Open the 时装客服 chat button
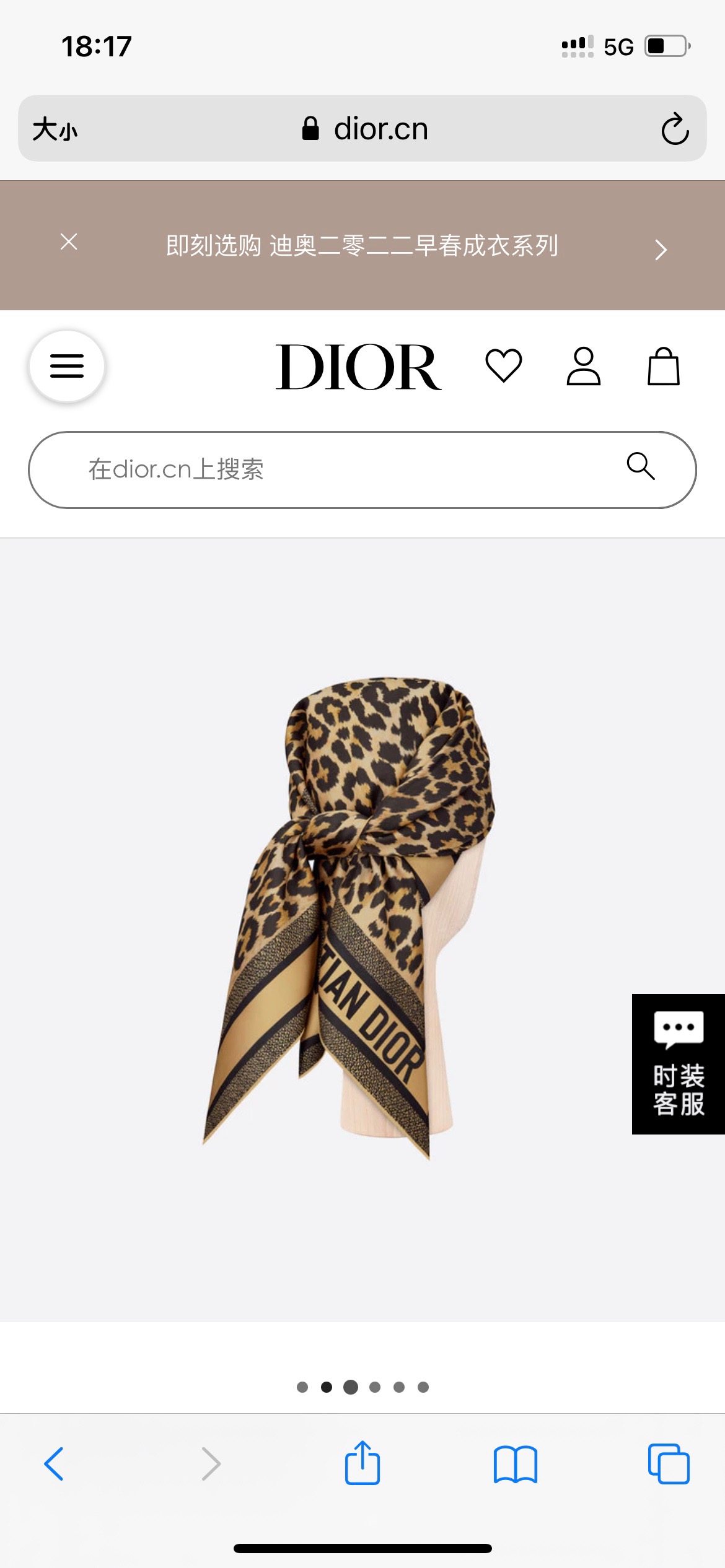Viewport: 725px width, 1568px height. [x=678, y=1064]
